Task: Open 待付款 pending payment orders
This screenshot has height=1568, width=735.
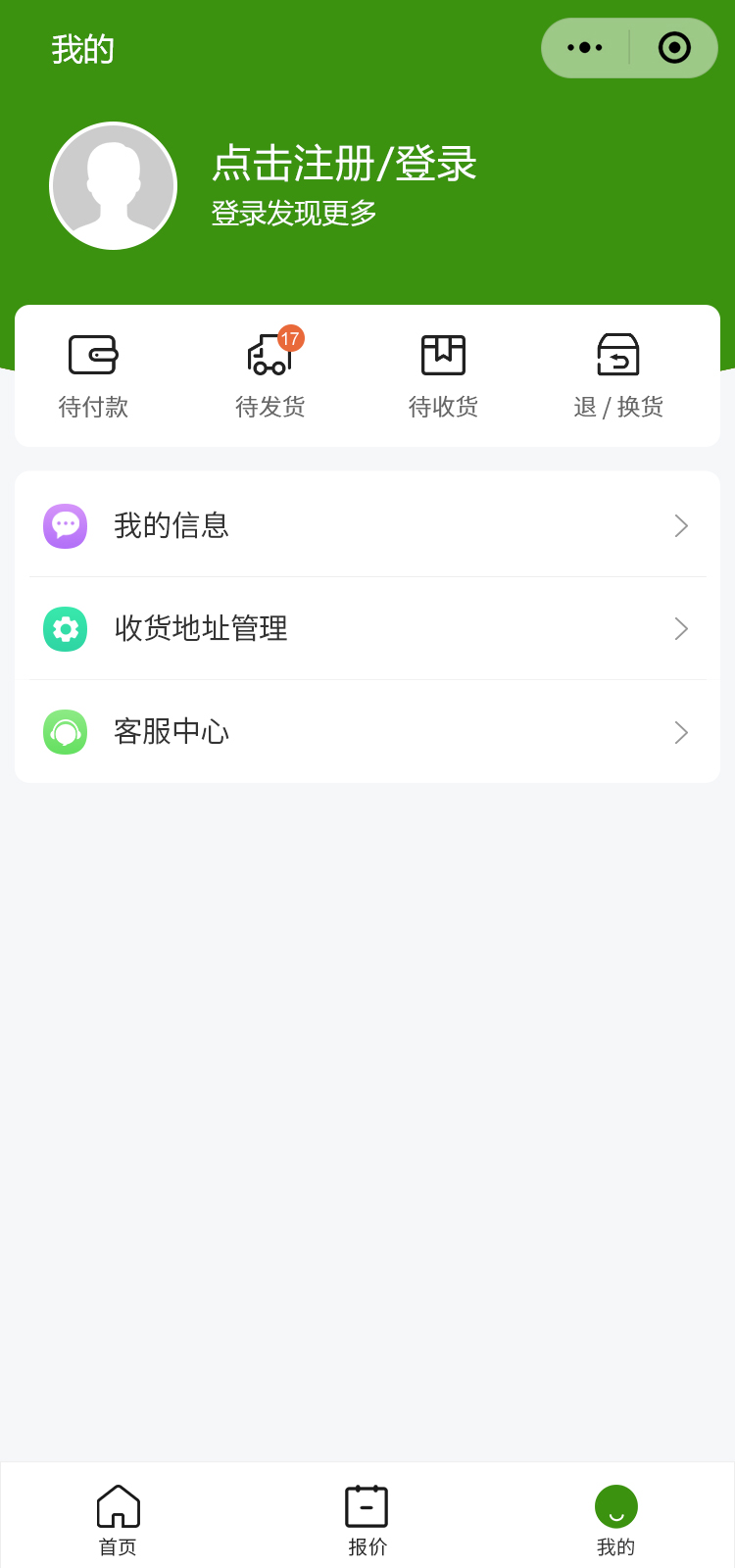Action: point(93,376)
